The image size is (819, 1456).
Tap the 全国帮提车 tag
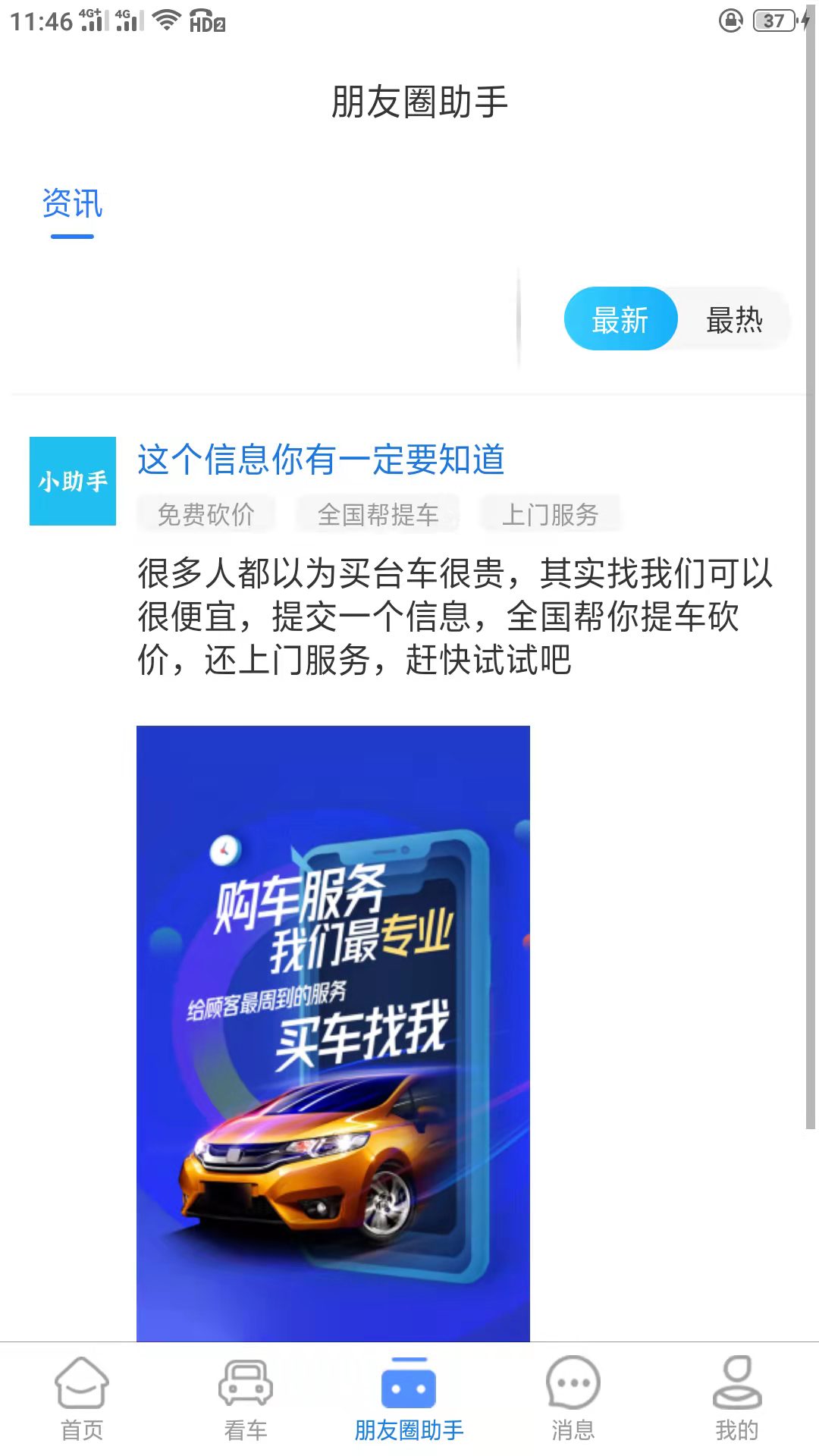(378, 514)
